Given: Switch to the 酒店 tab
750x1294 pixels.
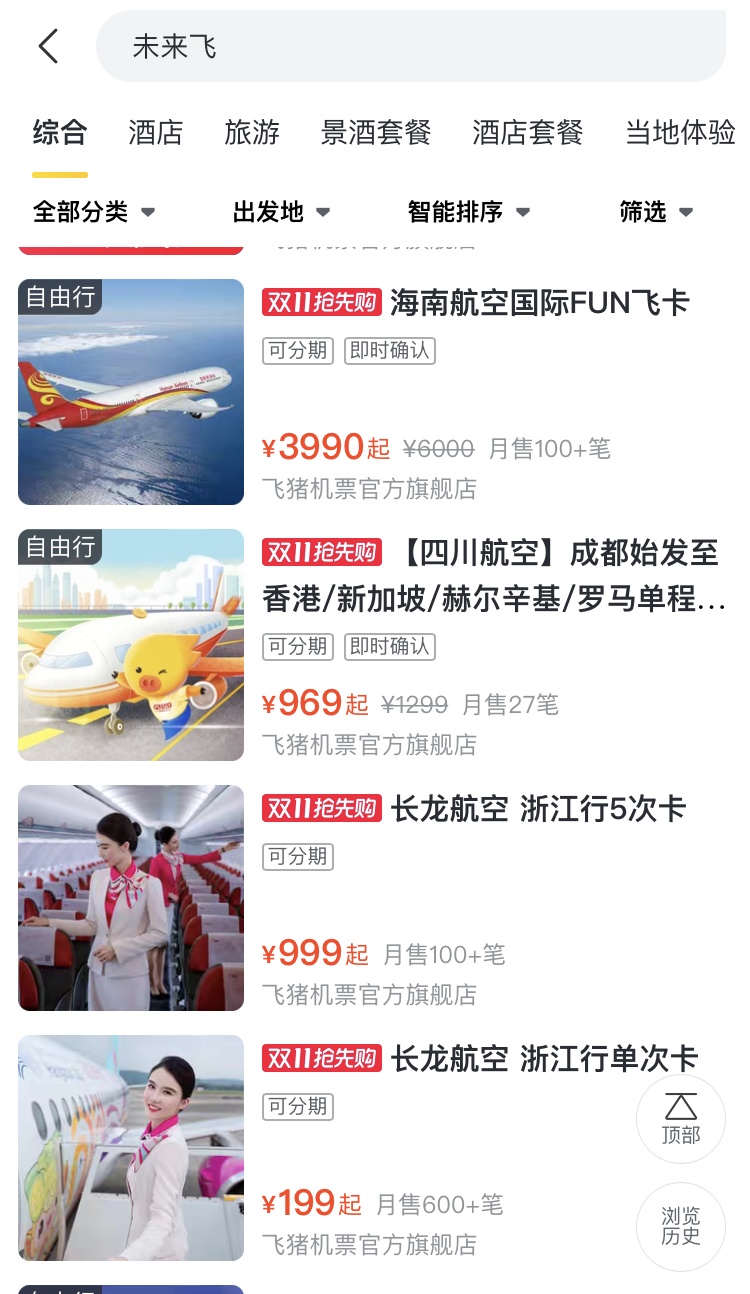Looking at the screenshot, I should tap(155, 132).
